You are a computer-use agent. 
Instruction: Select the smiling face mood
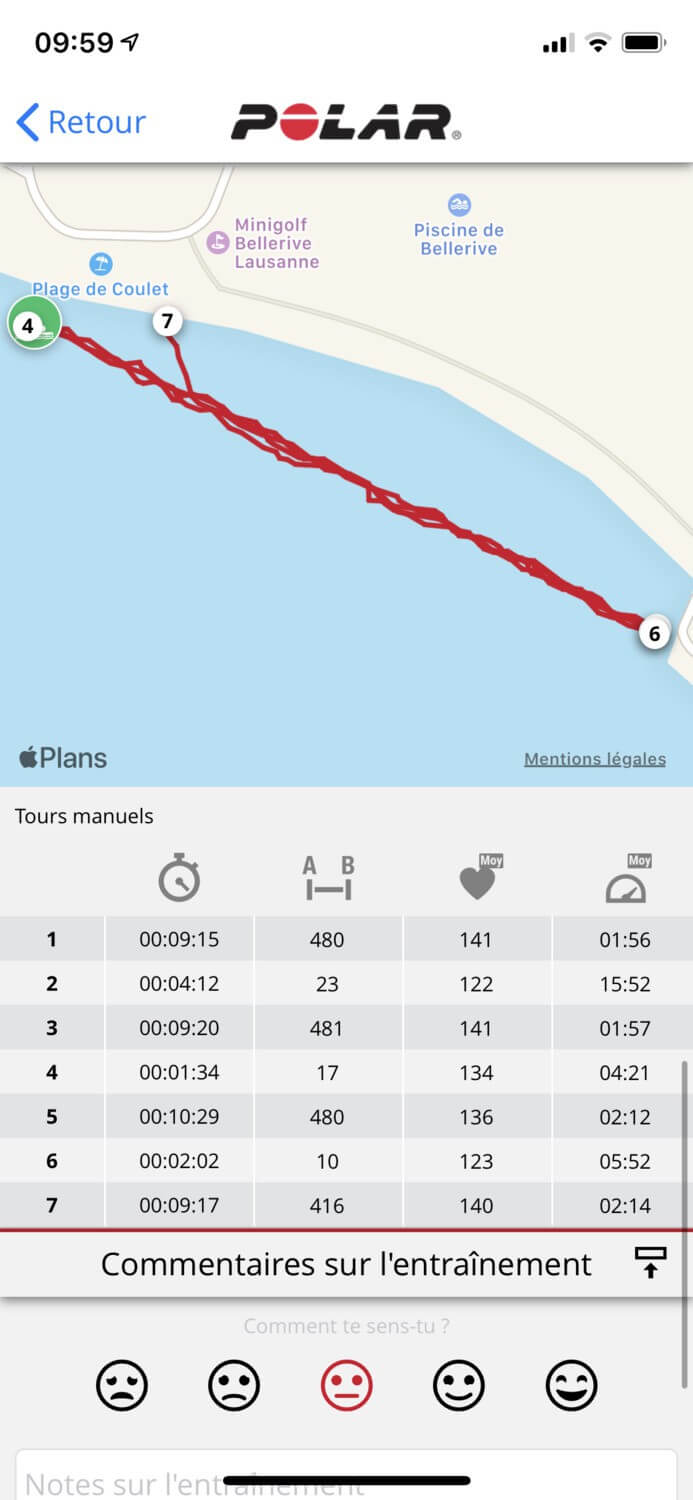(x=459, y=1386)
